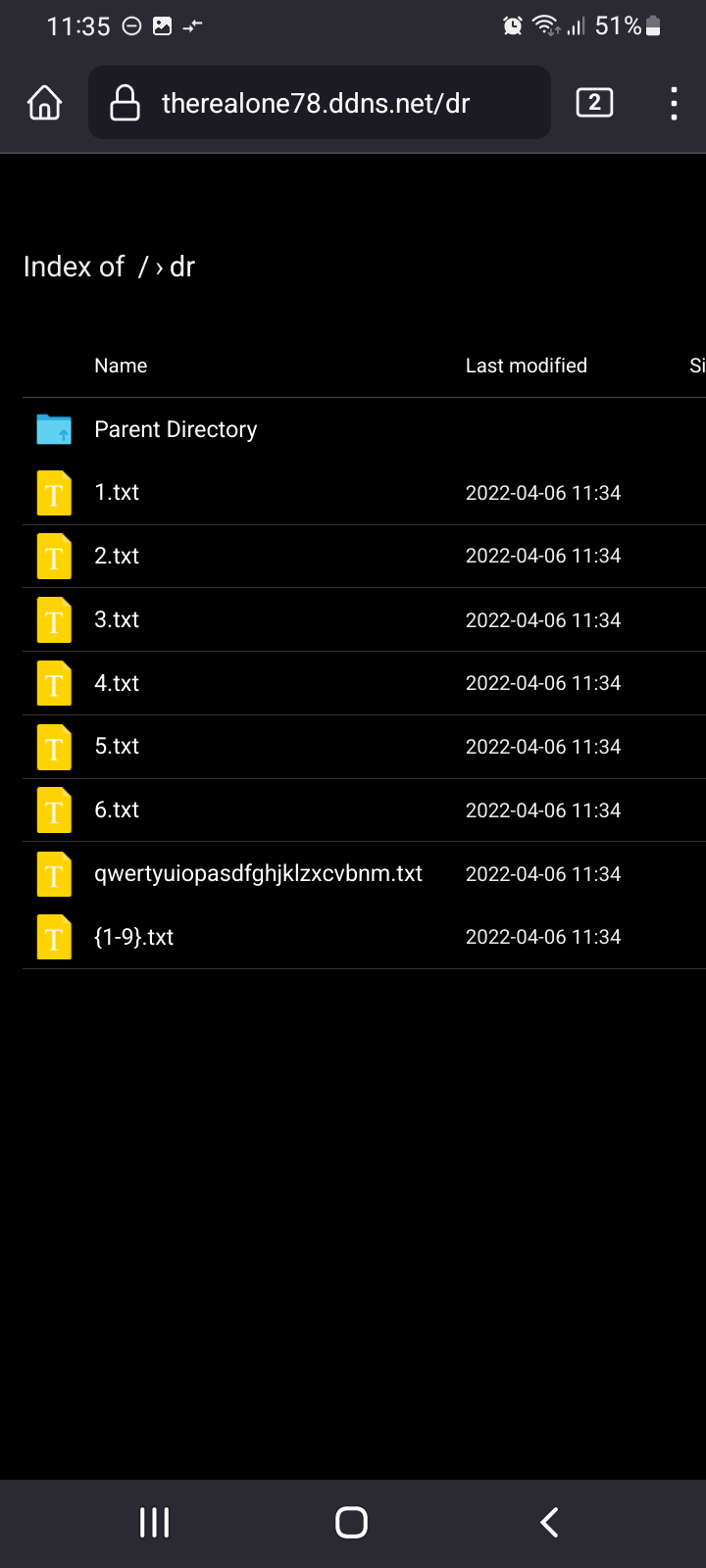Open the file 5.txt
The width and height of the screenshot is (706, 1568).
tap(117, 747)
